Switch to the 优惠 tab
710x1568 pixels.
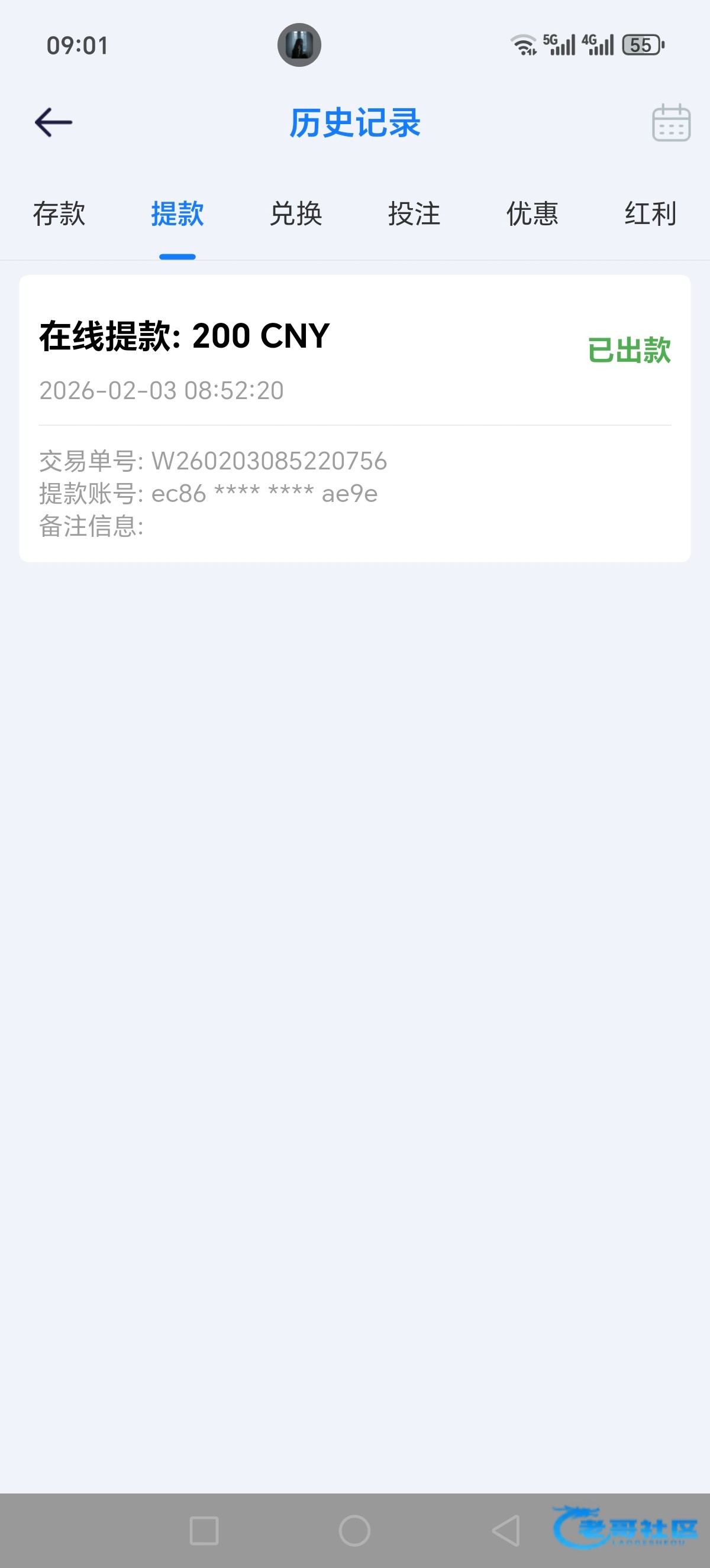point(532,213)
